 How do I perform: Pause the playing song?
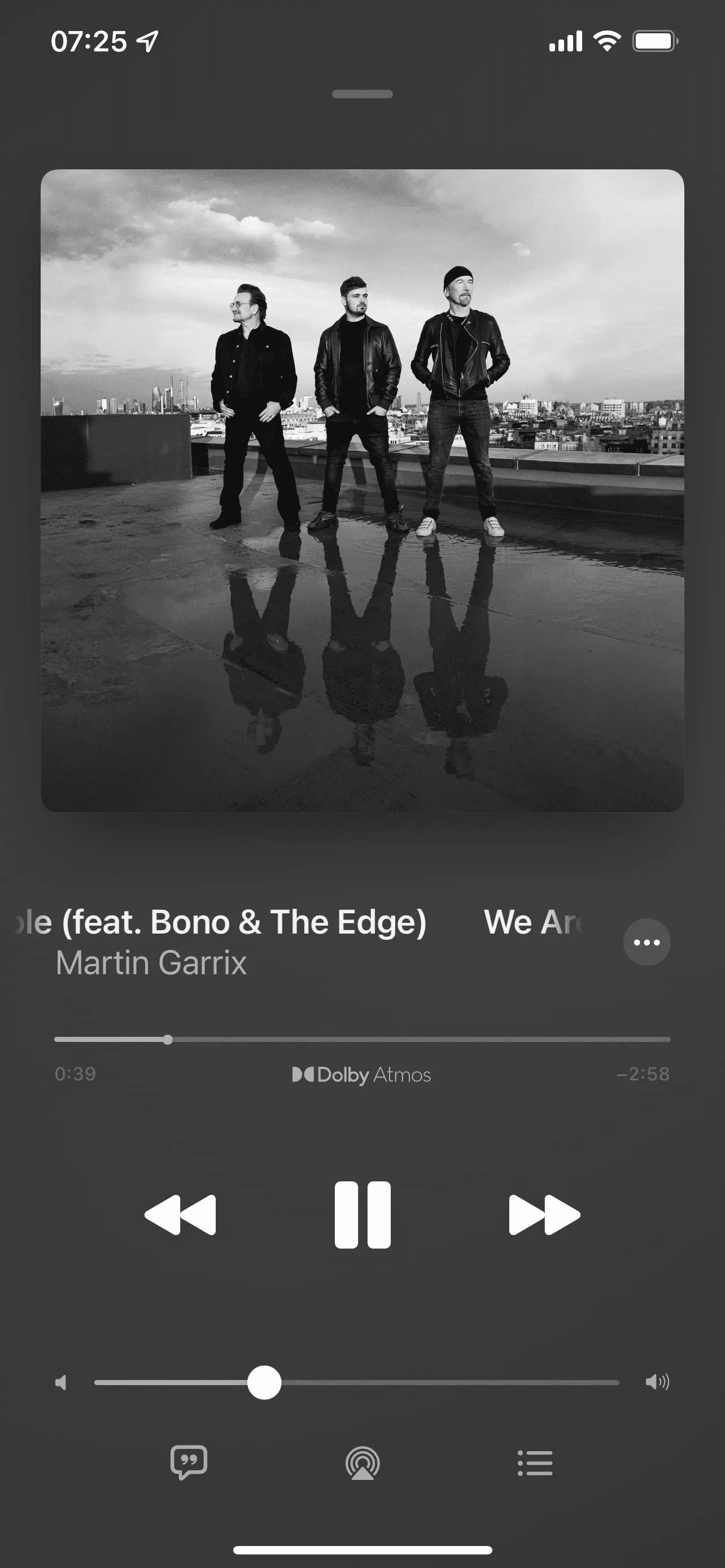pos(362,1214)
